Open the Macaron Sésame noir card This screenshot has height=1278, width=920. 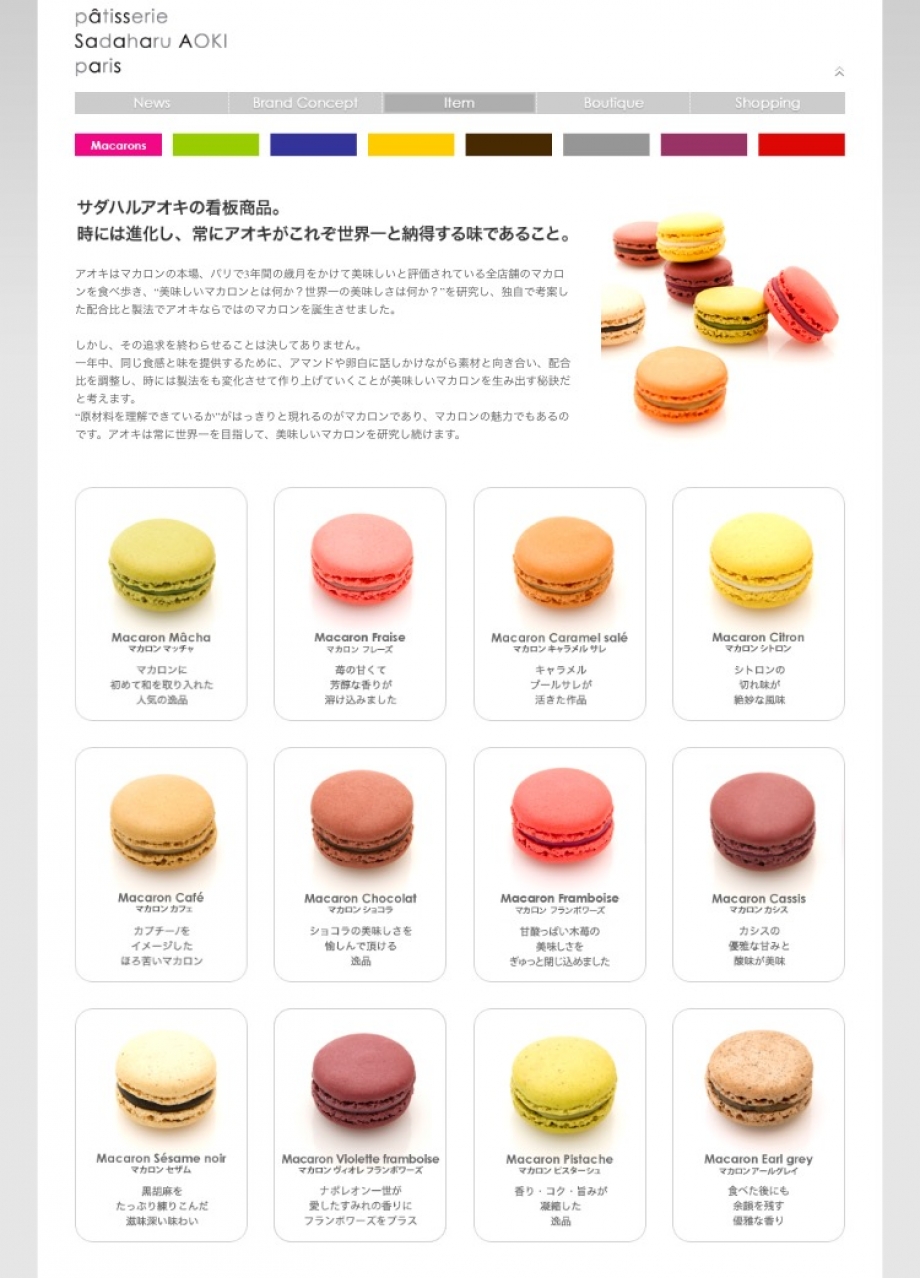(161, 1125)
